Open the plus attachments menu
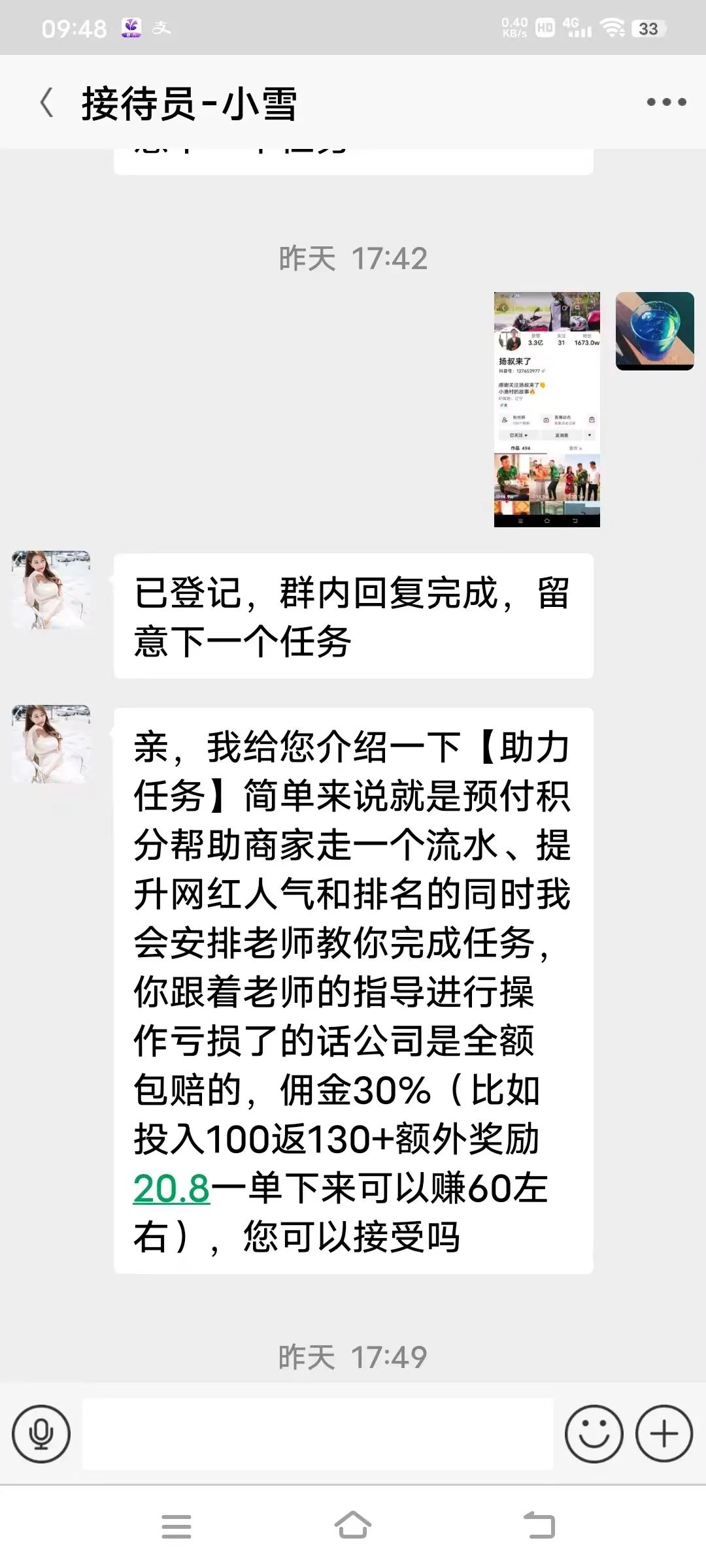This screenshot has height=1568, width=706. (x=664, y=1434)
